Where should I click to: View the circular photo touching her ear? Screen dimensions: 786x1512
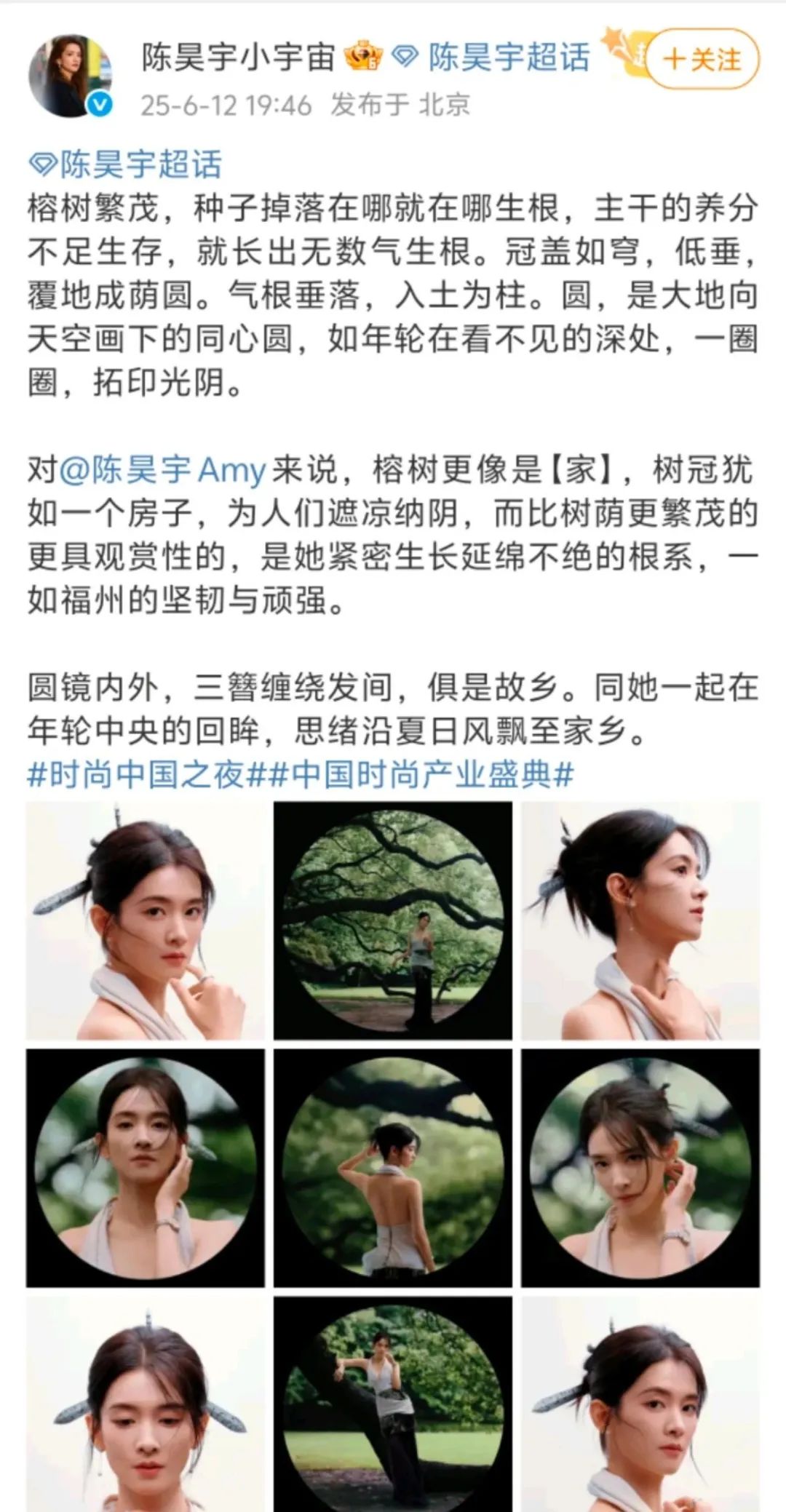640,1168
